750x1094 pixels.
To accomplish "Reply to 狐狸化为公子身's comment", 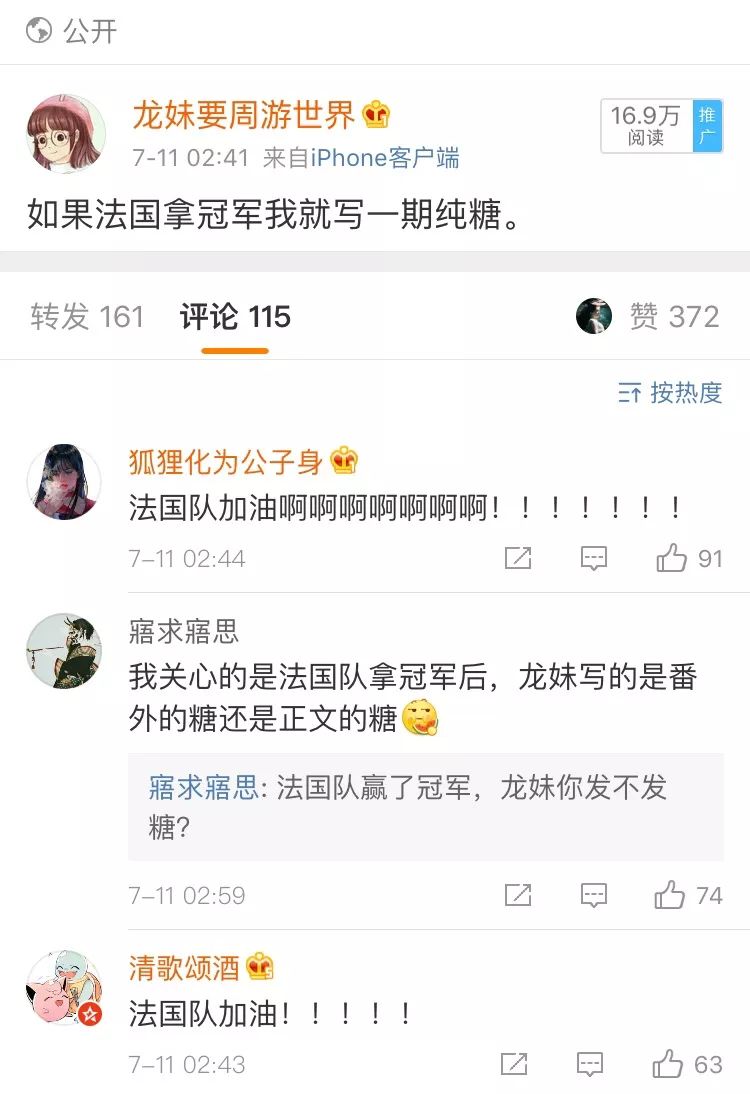I will coord(594,558).
